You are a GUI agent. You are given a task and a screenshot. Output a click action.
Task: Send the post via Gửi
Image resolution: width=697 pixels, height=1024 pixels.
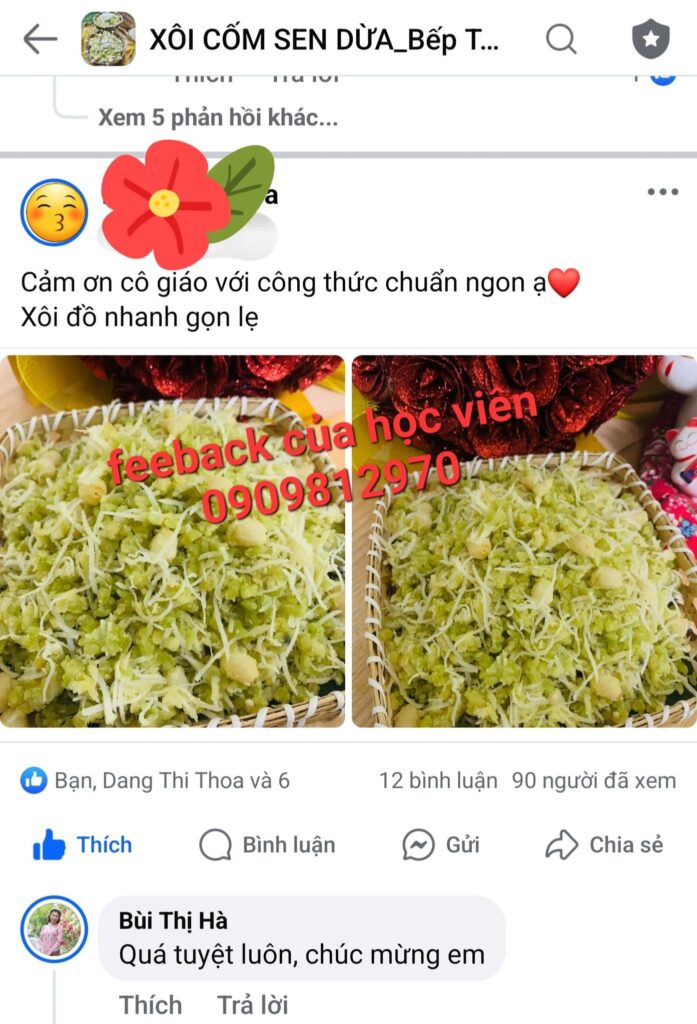441,845
